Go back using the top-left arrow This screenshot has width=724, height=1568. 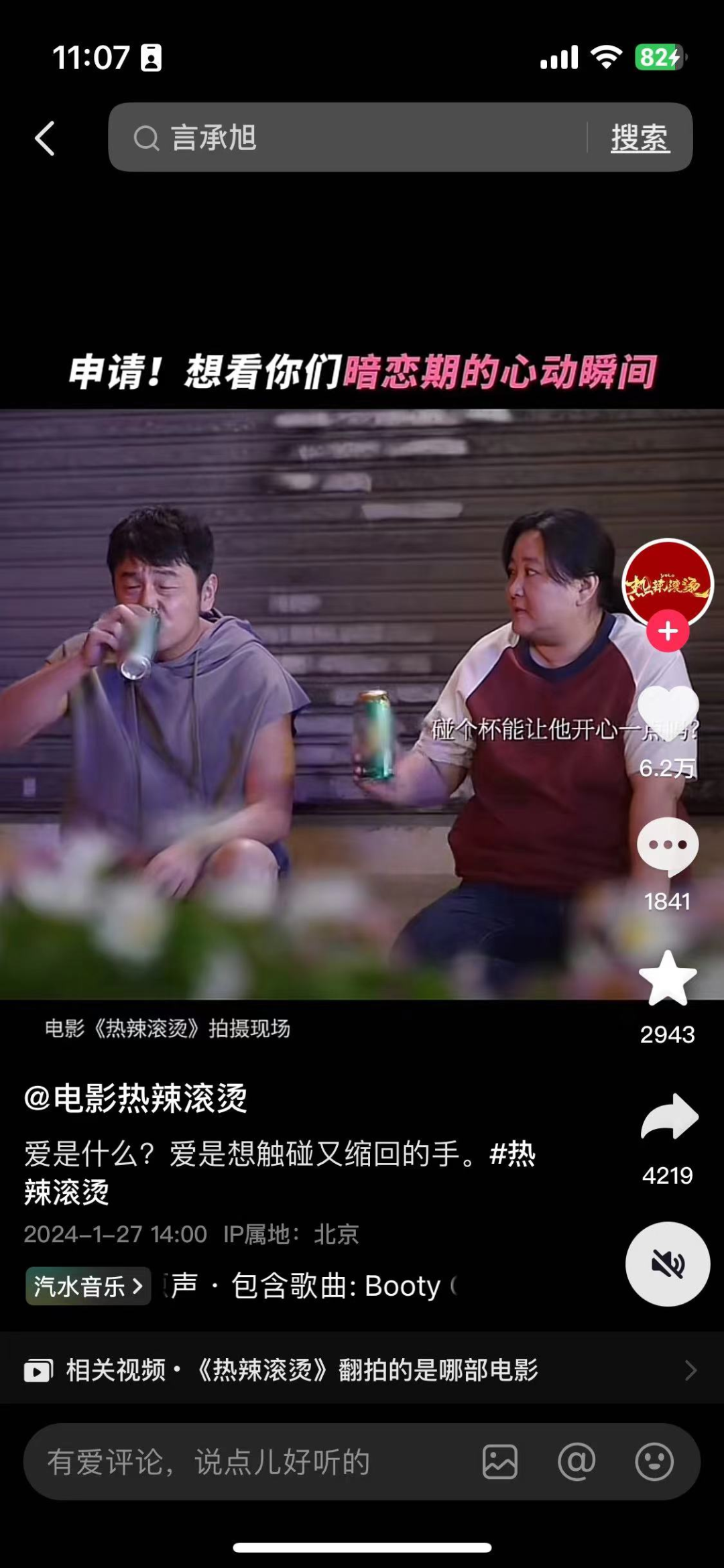click(45, 138)
